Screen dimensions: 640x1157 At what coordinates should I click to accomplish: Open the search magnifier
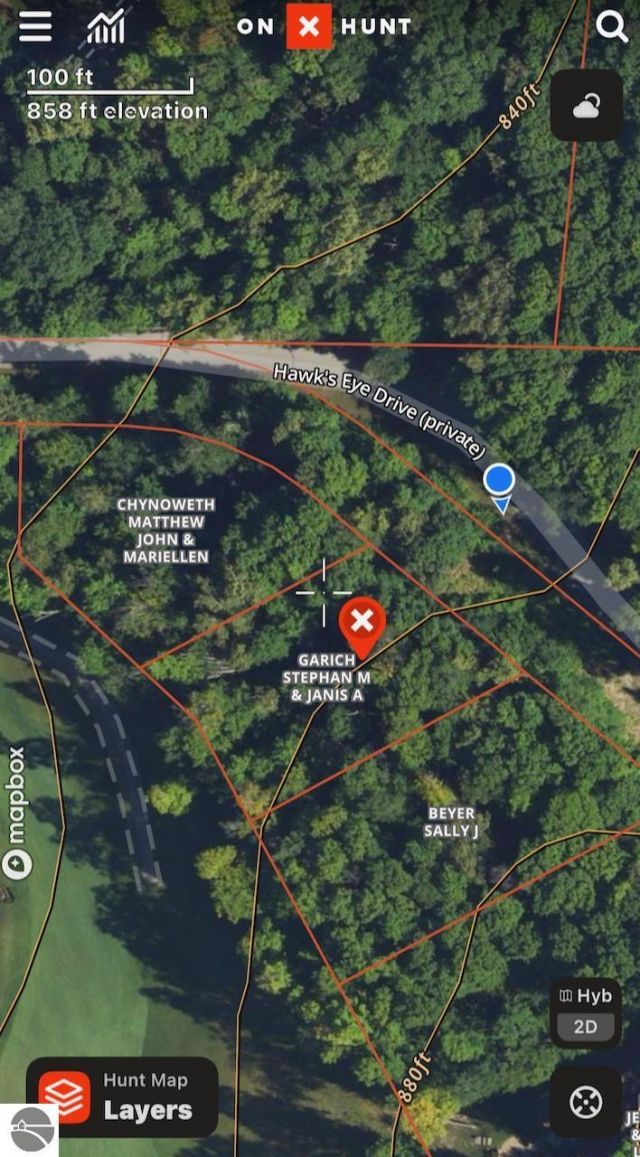coord(611,27)
